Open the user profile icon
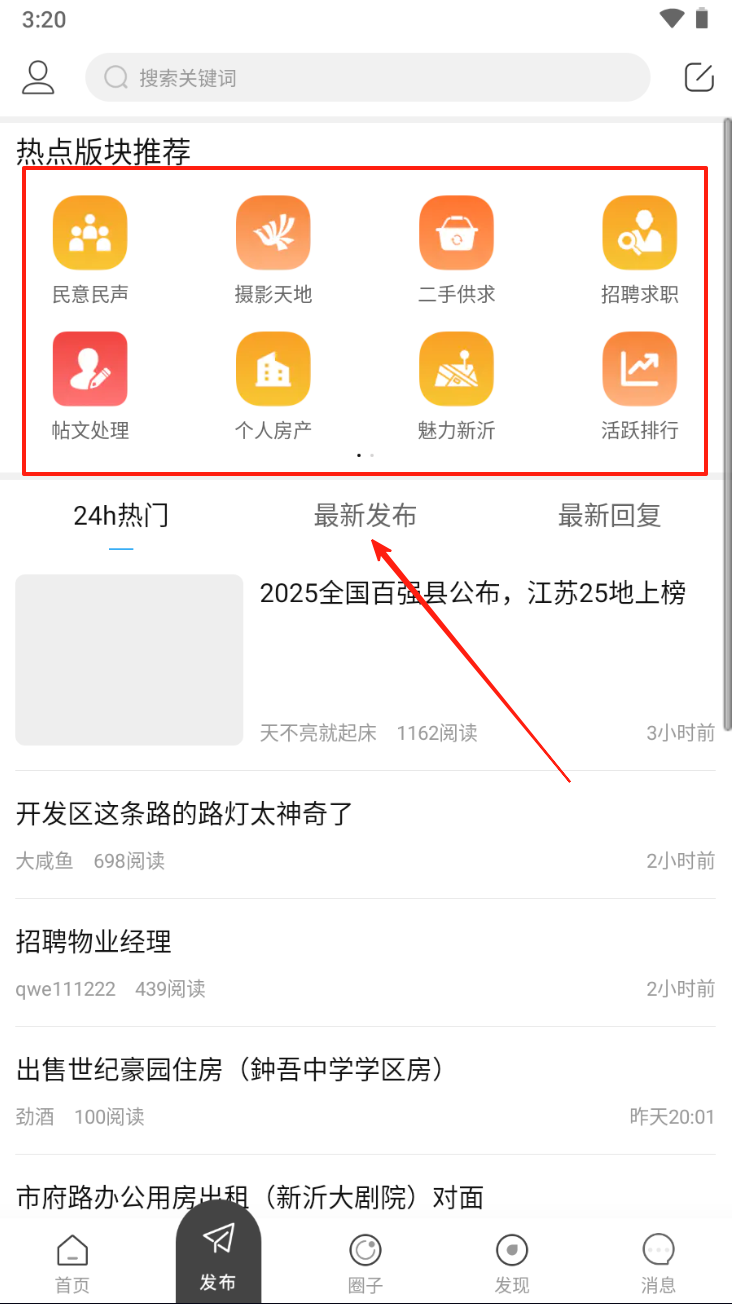The height and width of the screenshot is (1304, 732). [x=38, y=77]
